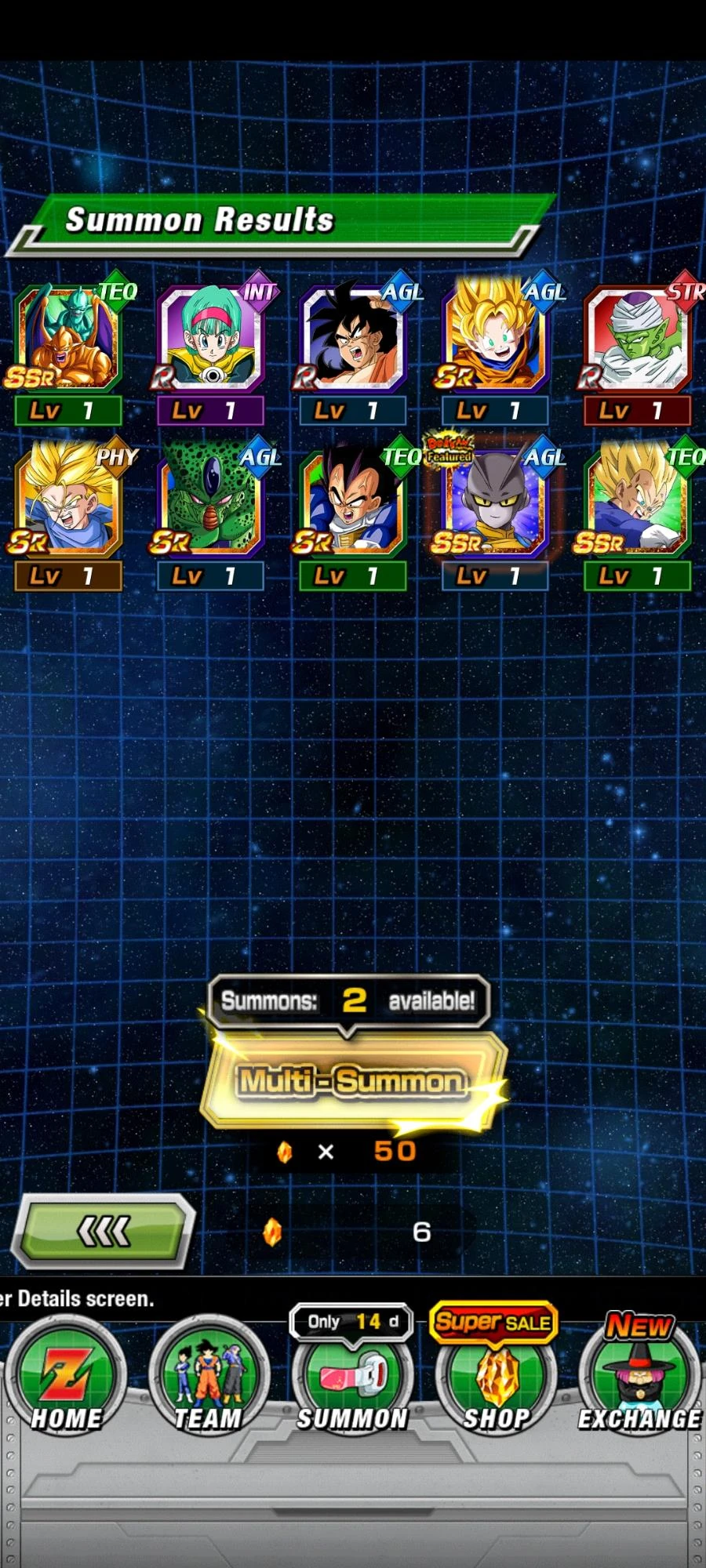
Task: View the SSR TEQ Super Saiyan Vegeta card
Action: [637, 502]
